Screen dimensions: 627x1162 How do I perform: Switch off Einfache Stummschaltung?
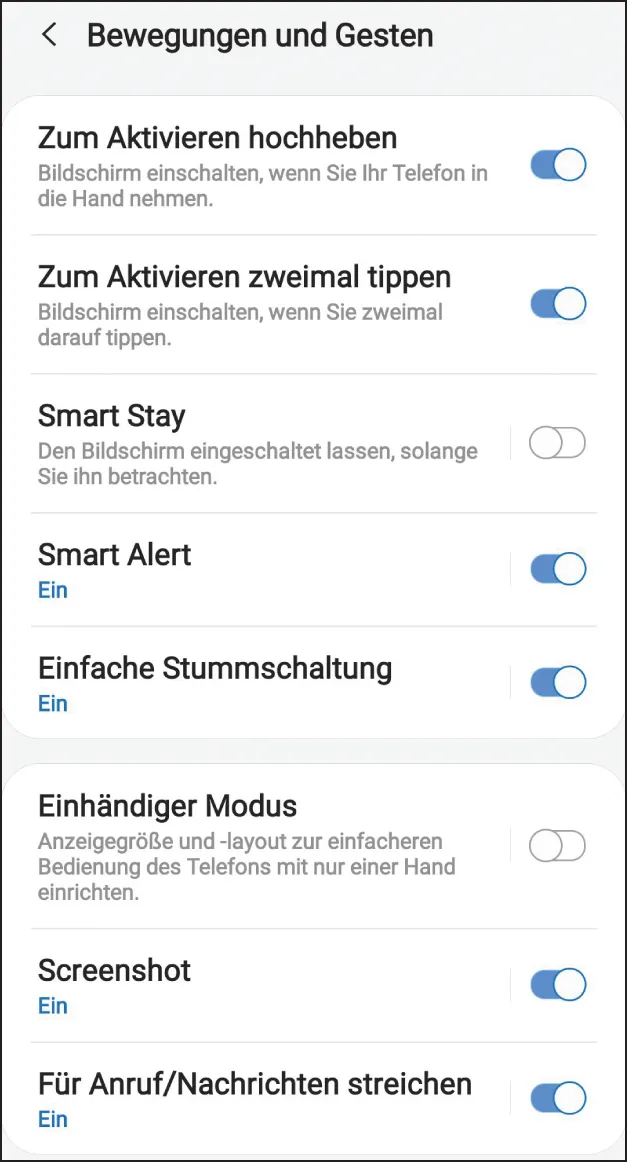point(557,683)
